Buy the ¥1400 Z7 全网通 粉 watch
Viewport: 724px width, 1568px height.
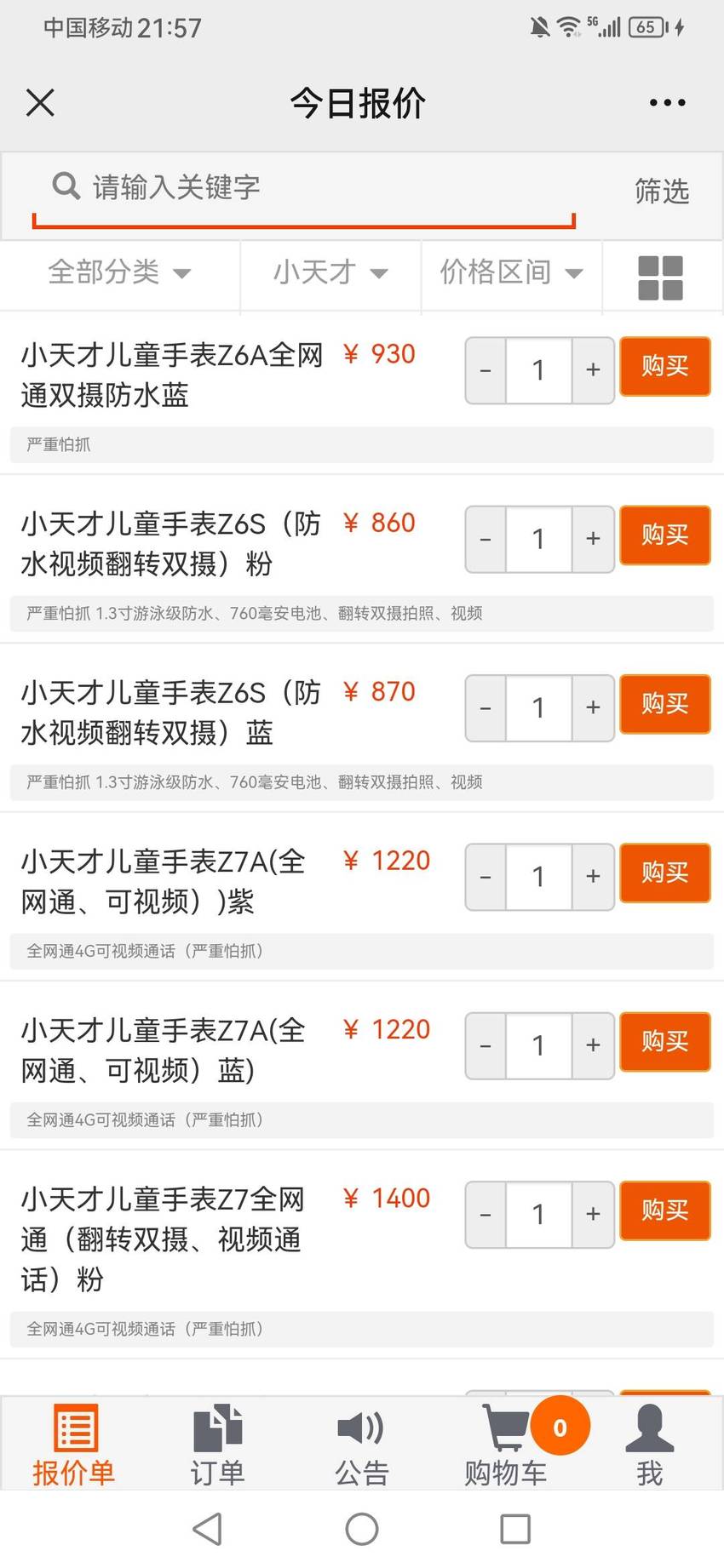[x=665, y=1210]
